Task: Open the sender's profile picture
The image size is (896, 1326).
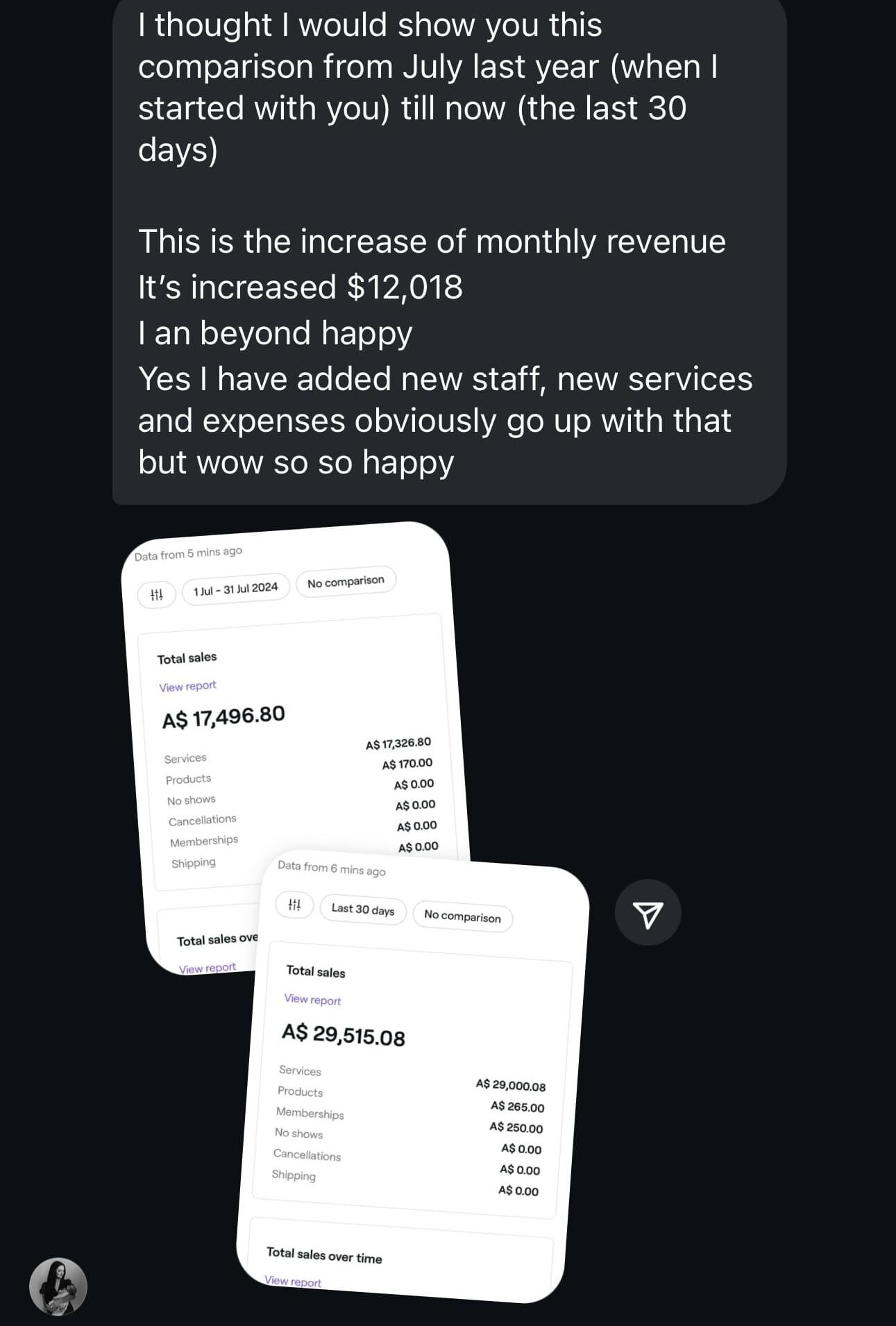Action: (x=58, y=1286)
